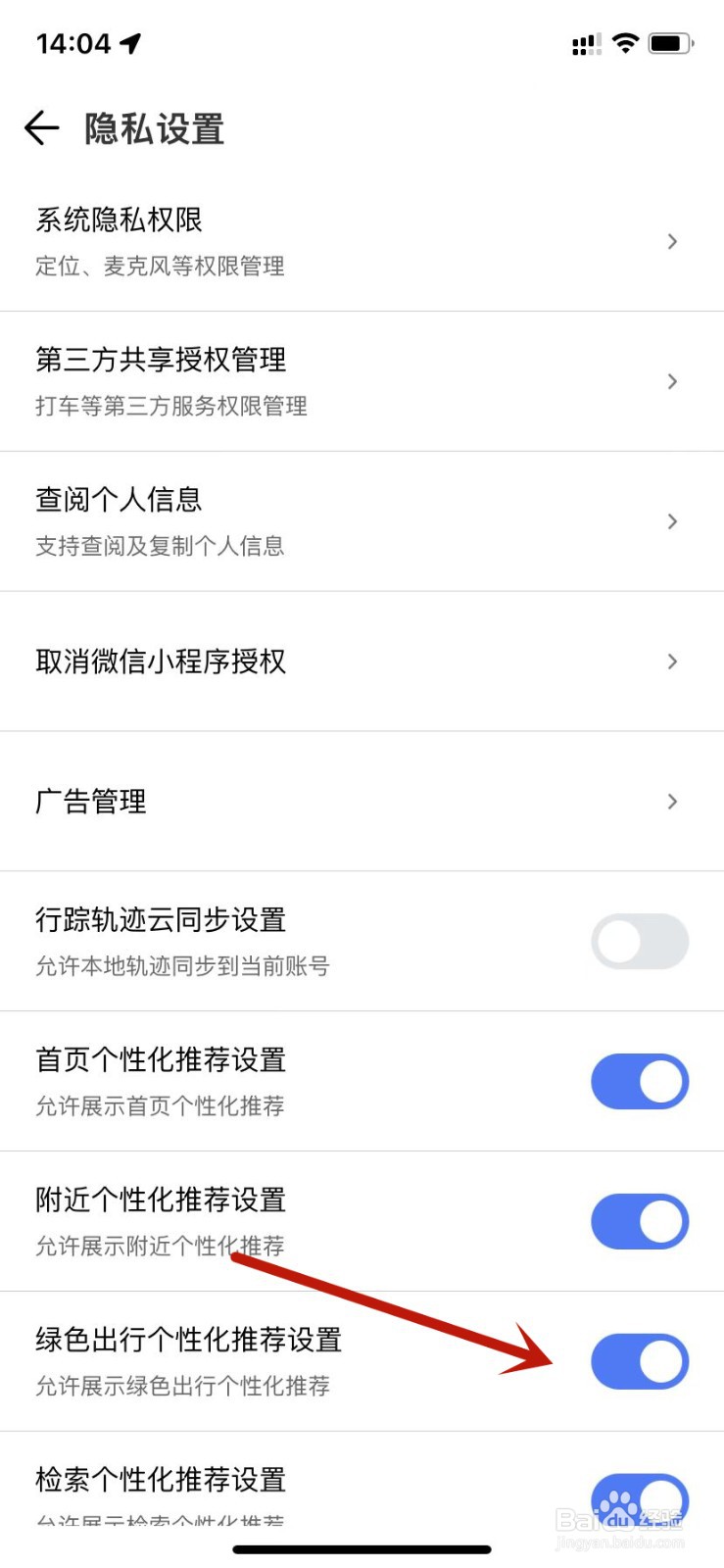Click the location arrow icon in status bar
724x1568 pixels.
(x=130, y=41)
